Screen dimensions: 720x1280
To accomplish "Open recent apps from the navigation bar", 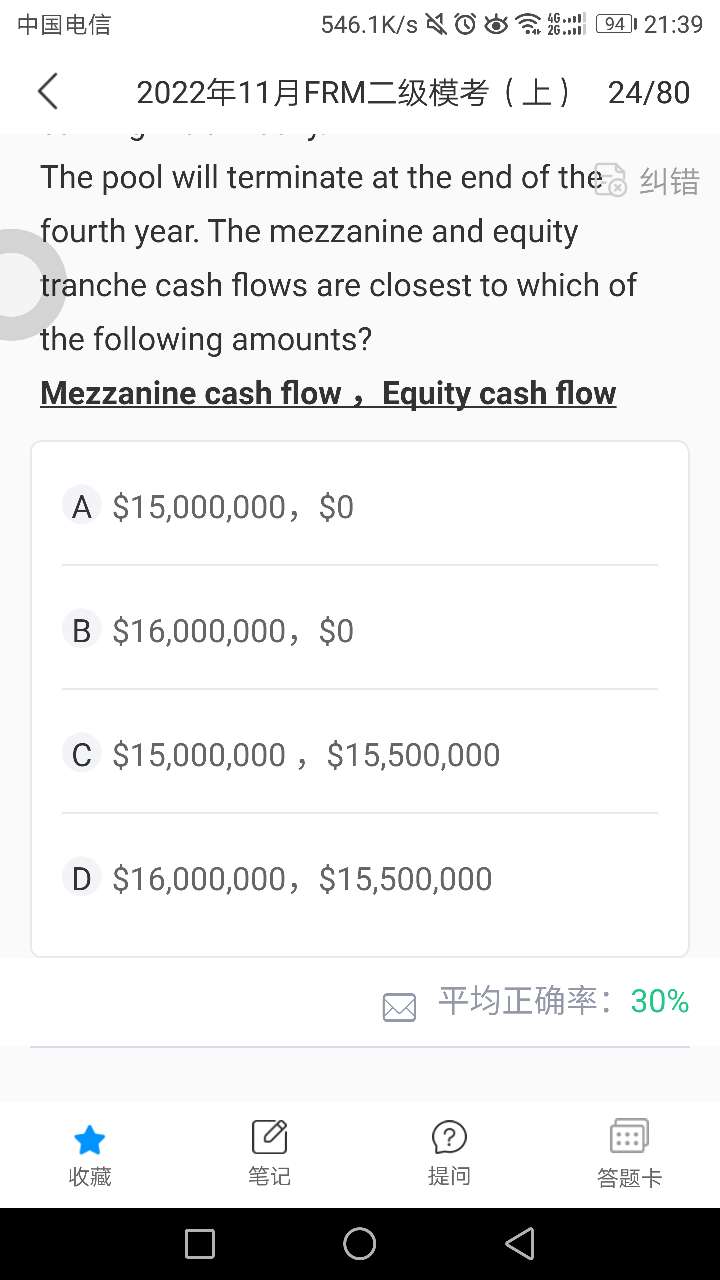I will point(200,1244).
